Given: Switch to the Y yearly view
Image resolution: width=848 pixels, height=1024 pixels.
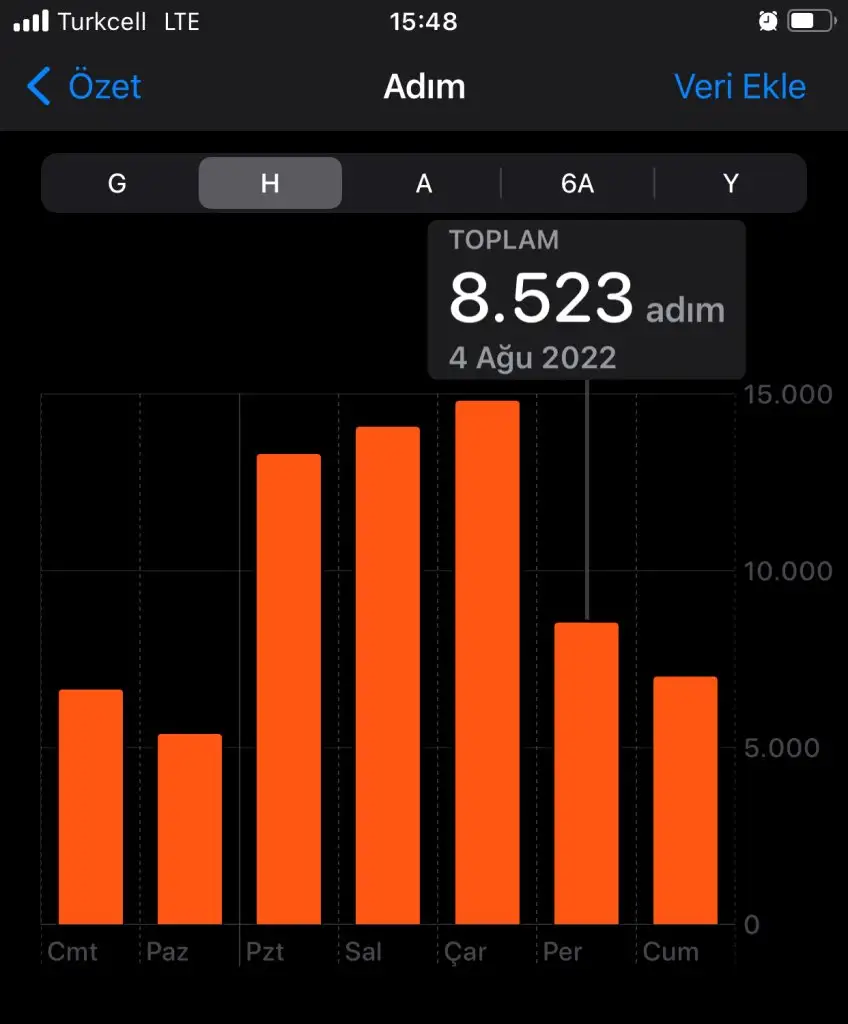Looking at the screenshot, I should click(731, 184).
